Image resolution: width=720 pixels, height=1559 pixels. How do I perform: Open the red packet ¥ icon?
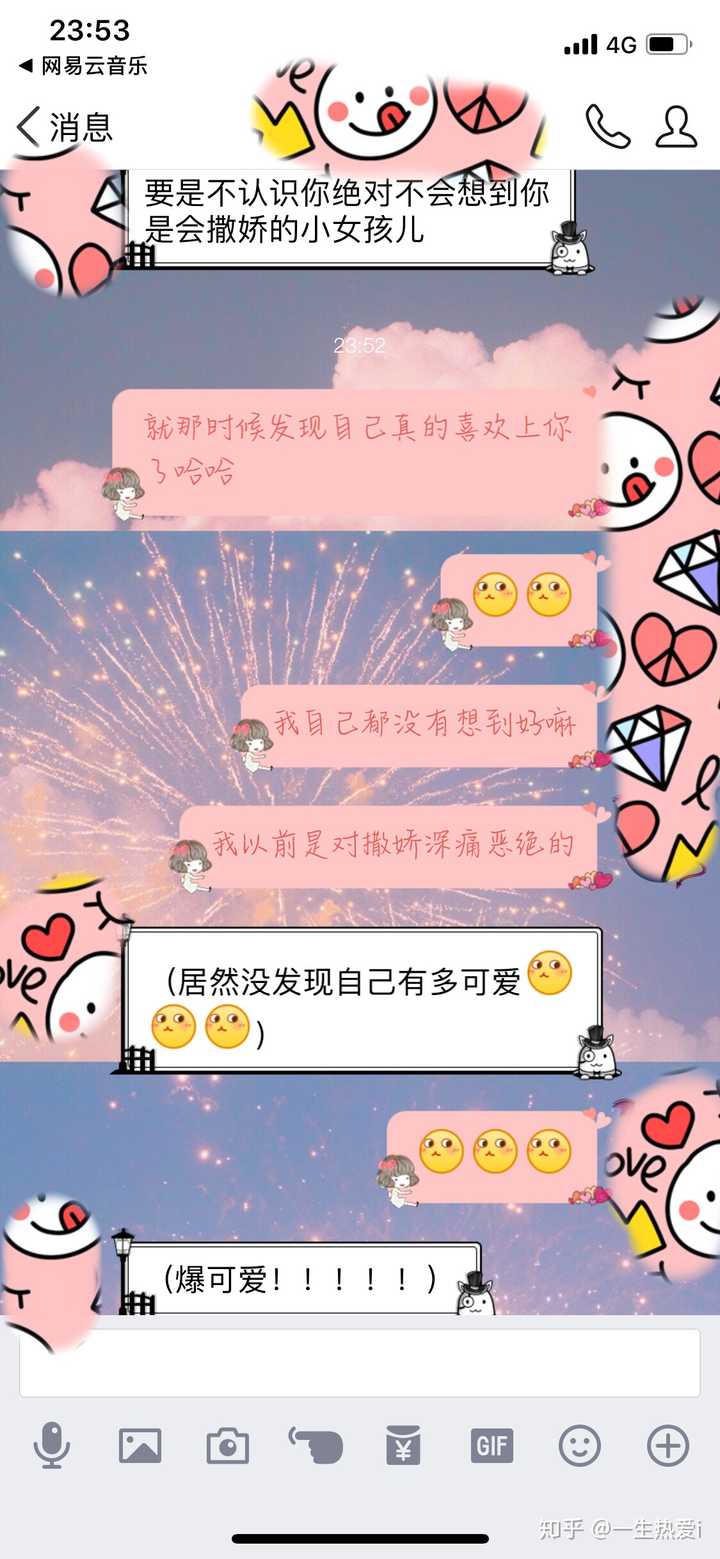pos(403,1445)
